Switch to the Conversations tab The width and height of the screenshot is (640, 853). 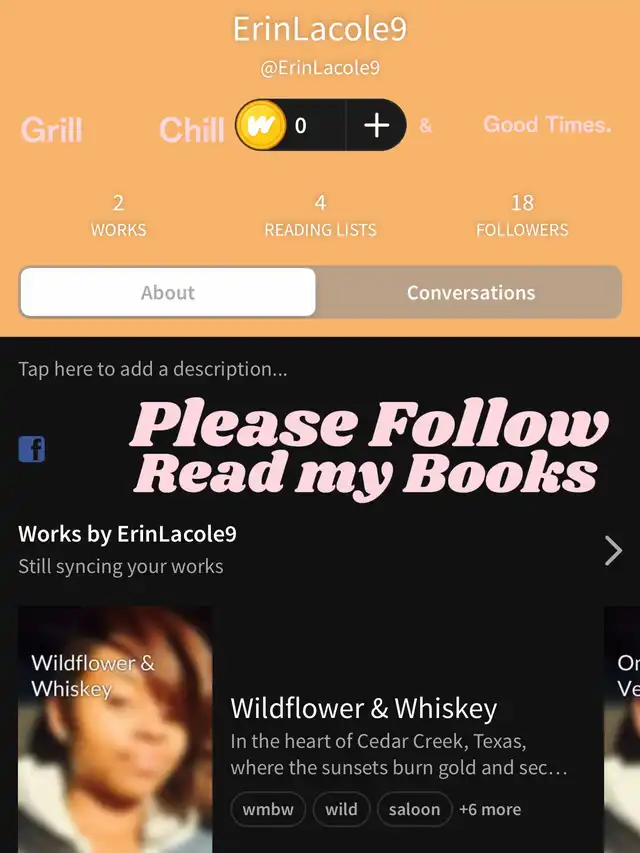(470, 293)
